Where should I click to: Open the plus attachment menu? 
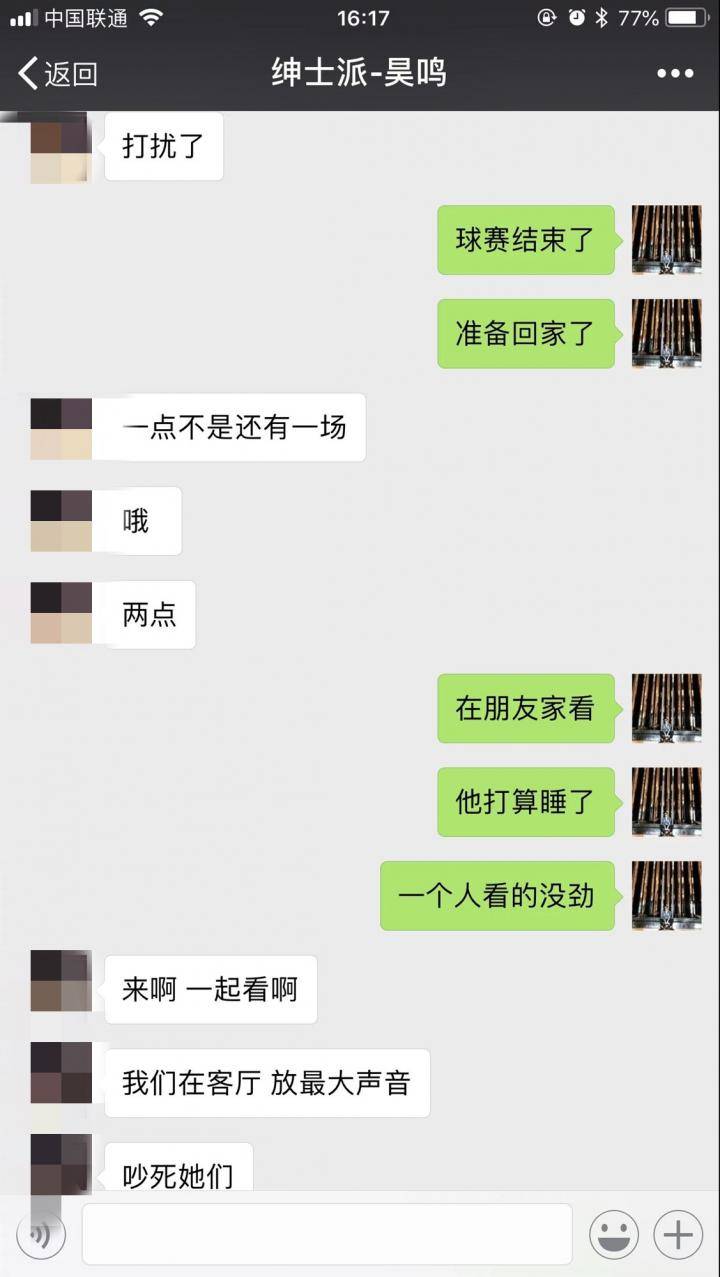678,1234
